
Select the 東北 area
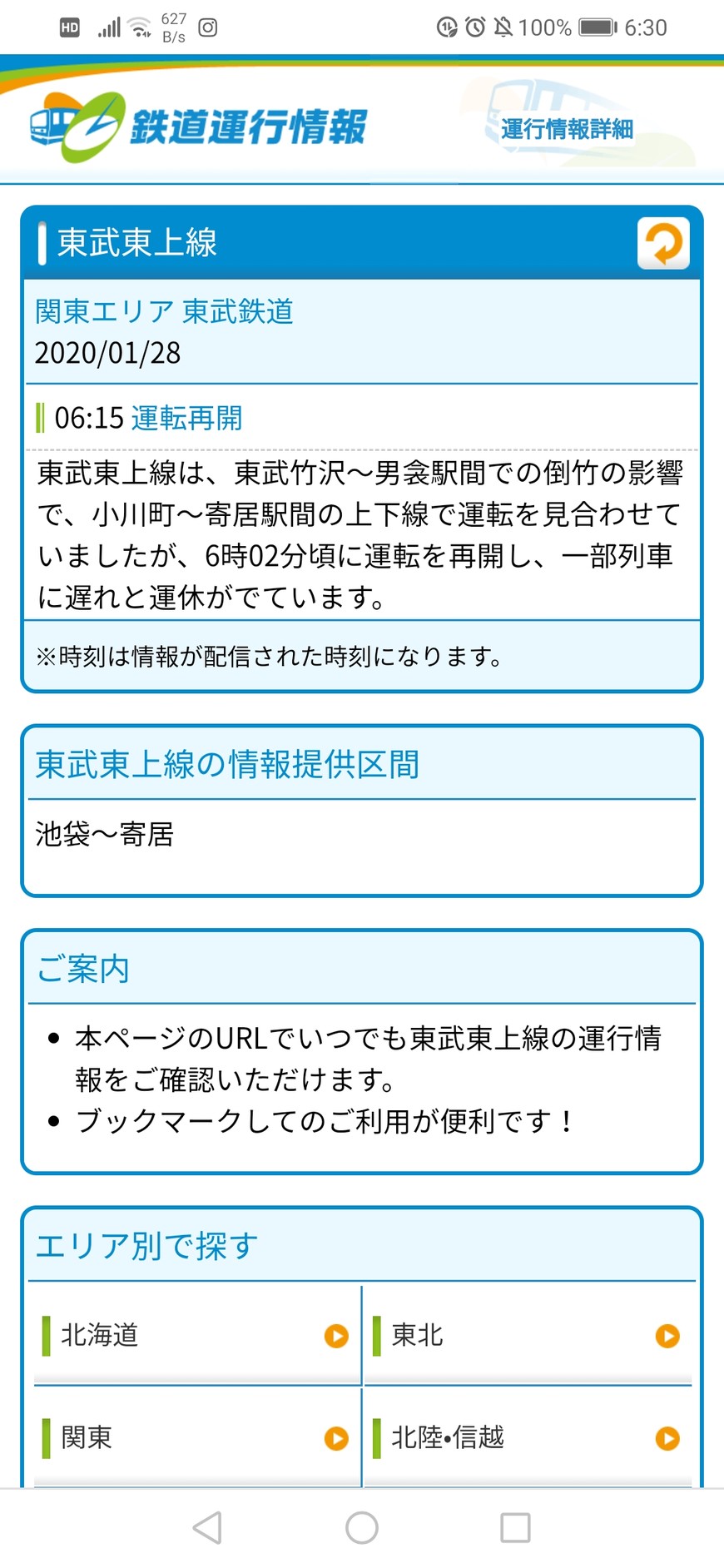click(528, 1336)
